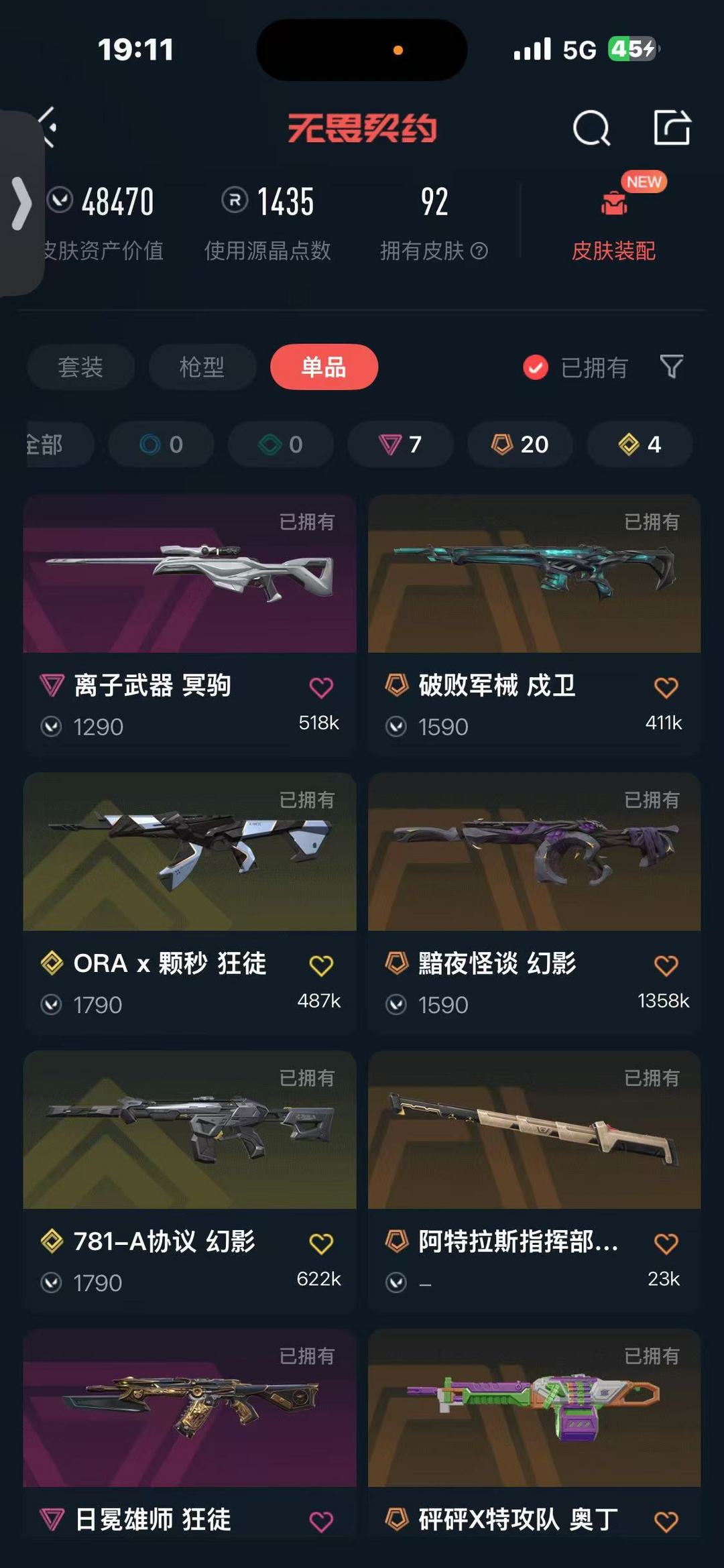The width and height of the screenshot is (724, 1568).
Task: Tap the share icon at top right
Action: coord(672,127)
